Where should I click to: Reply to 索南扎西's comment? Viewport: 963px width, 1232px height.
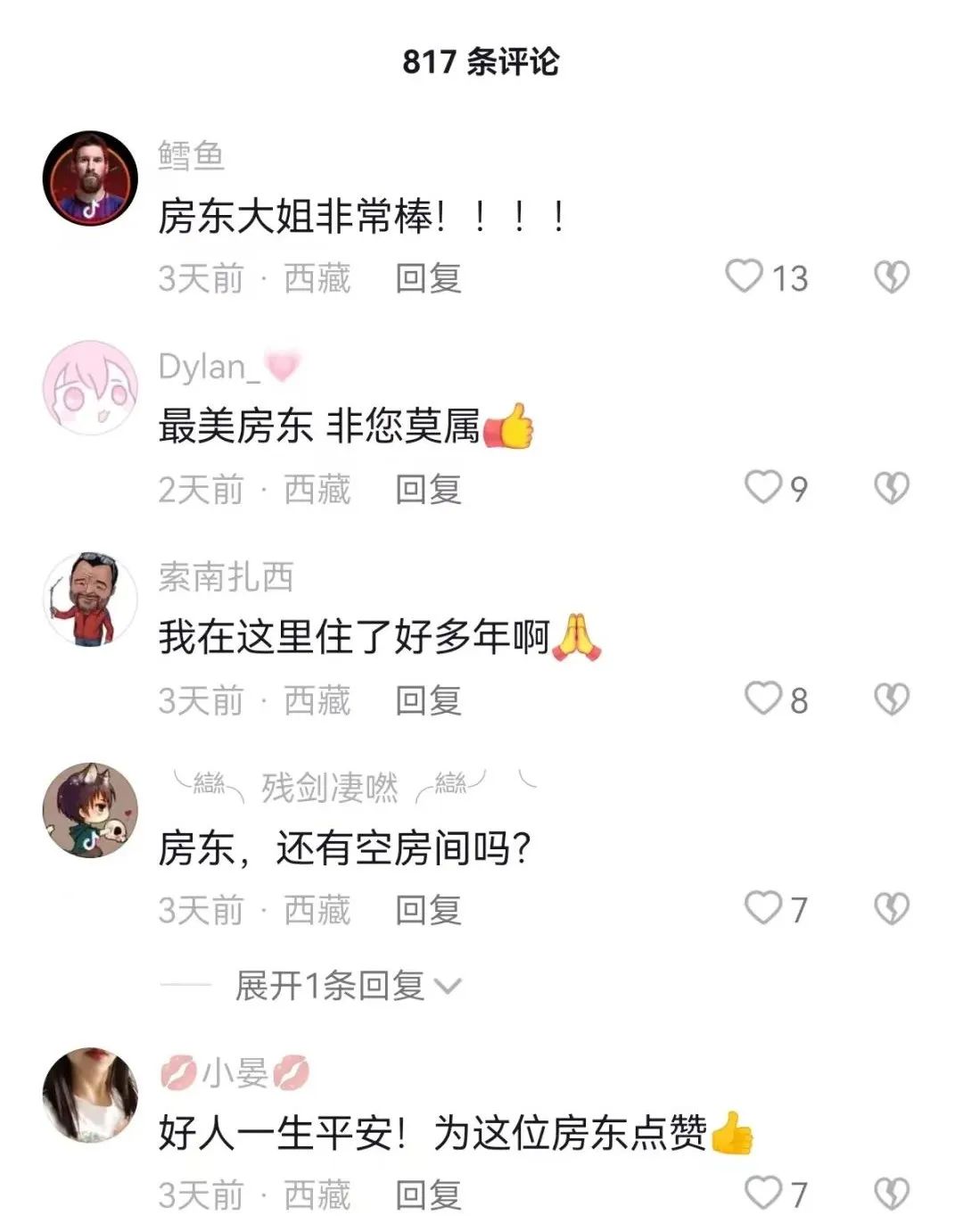428,700
